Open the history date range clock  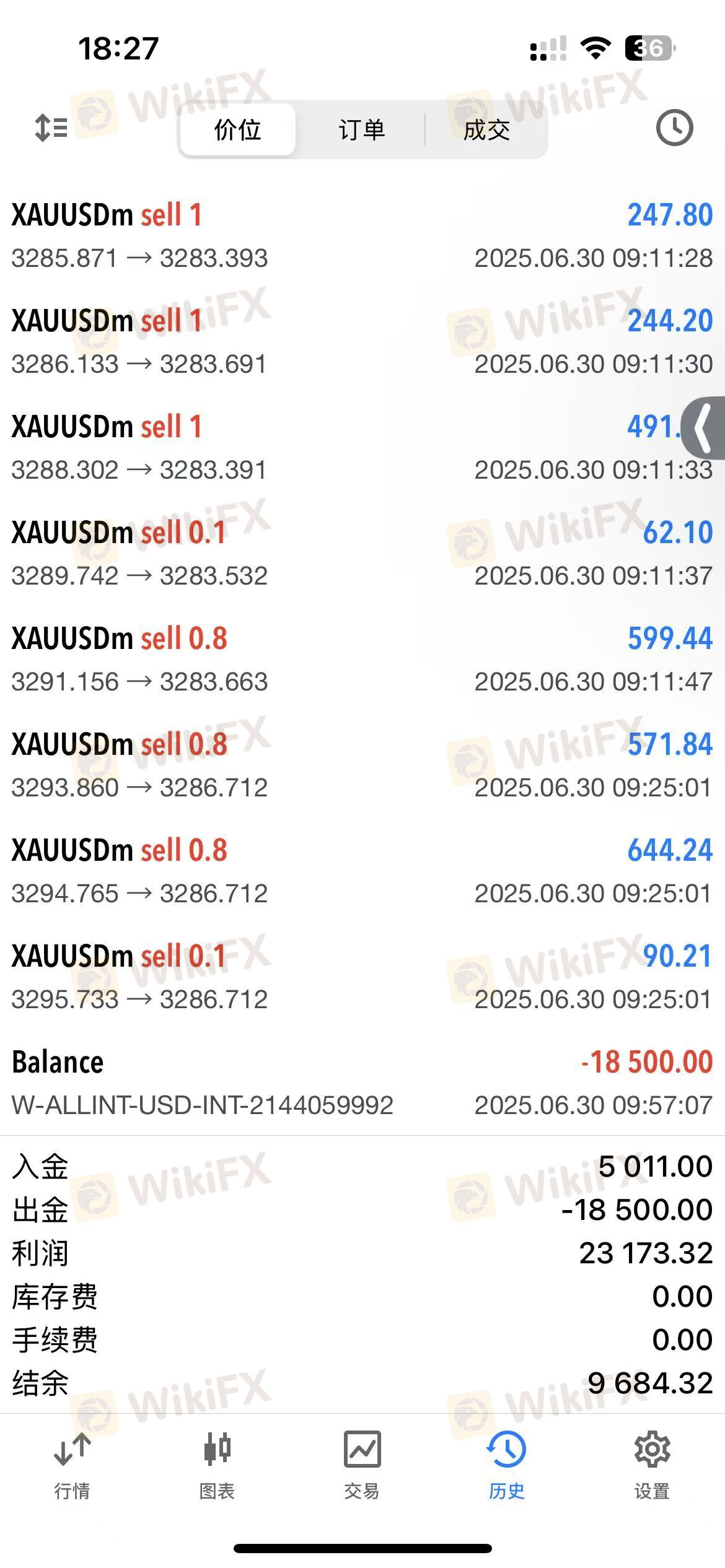[674, 128]
